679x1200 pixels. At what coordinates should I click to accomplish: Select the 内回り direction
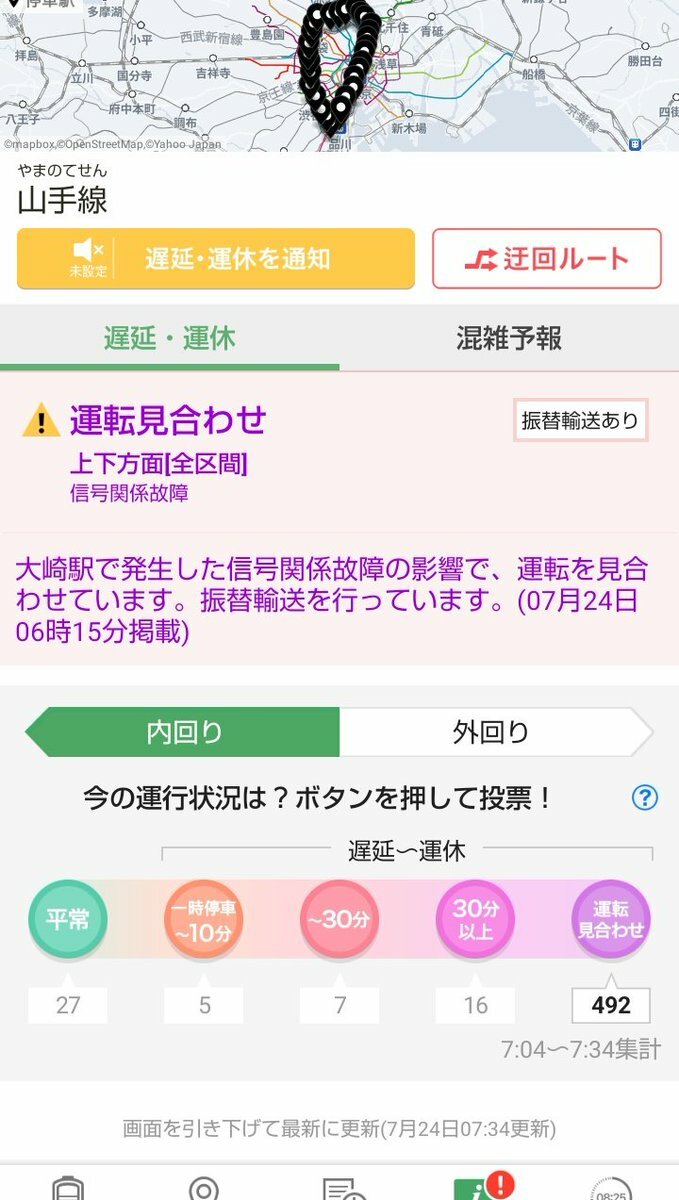[x=183, y=732]
